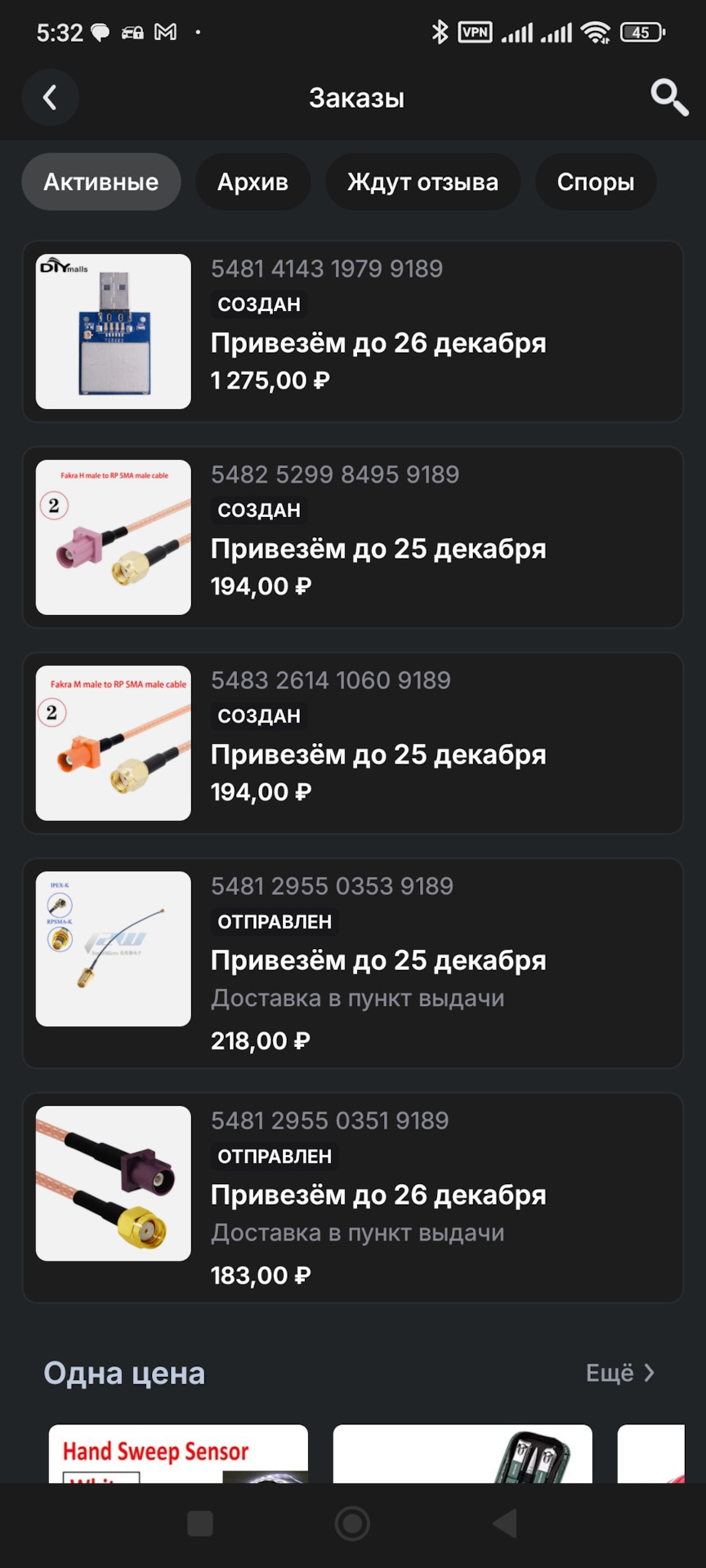
Task: Select the Активные tab
Action: [x=101, y=182]
